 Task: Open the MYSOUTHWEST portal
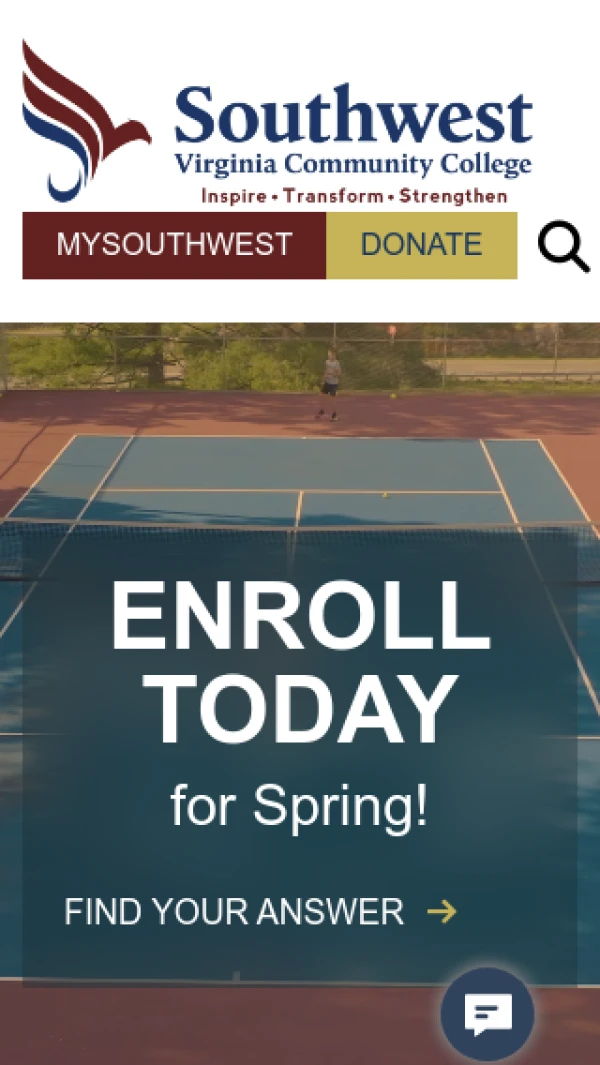[x=174, y=245]
